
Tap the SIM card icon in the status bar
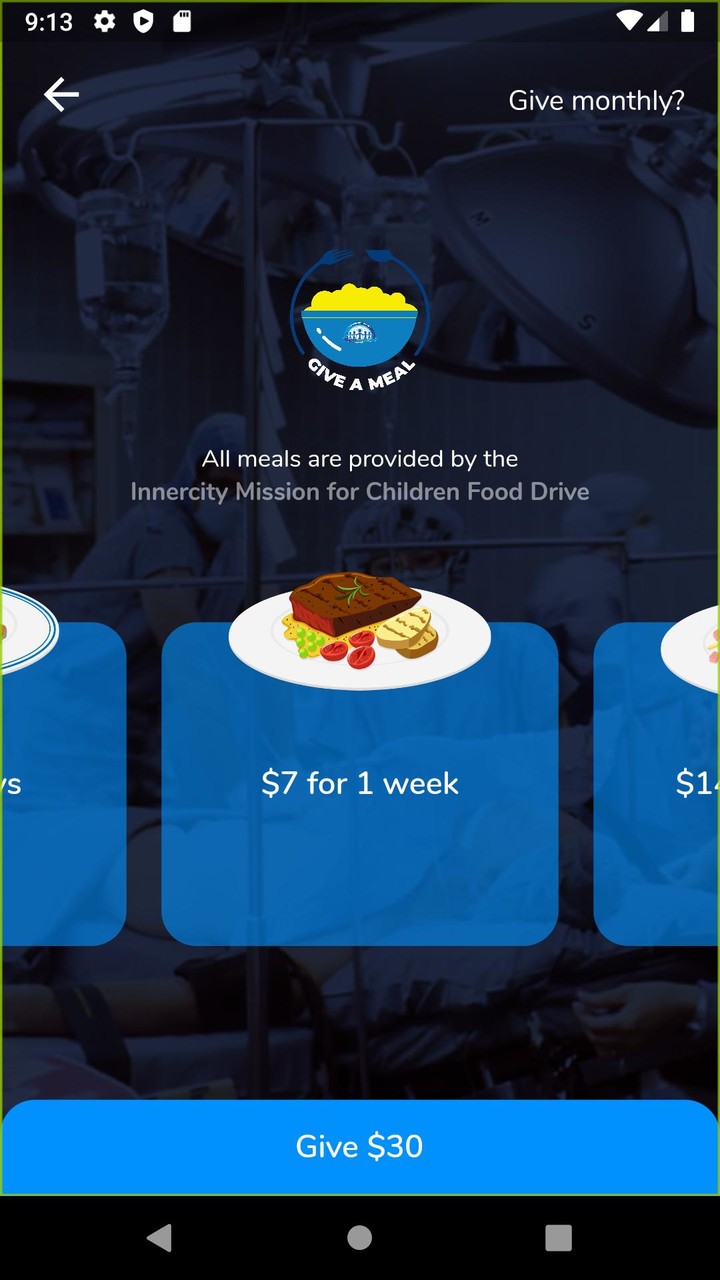[181, 20]
